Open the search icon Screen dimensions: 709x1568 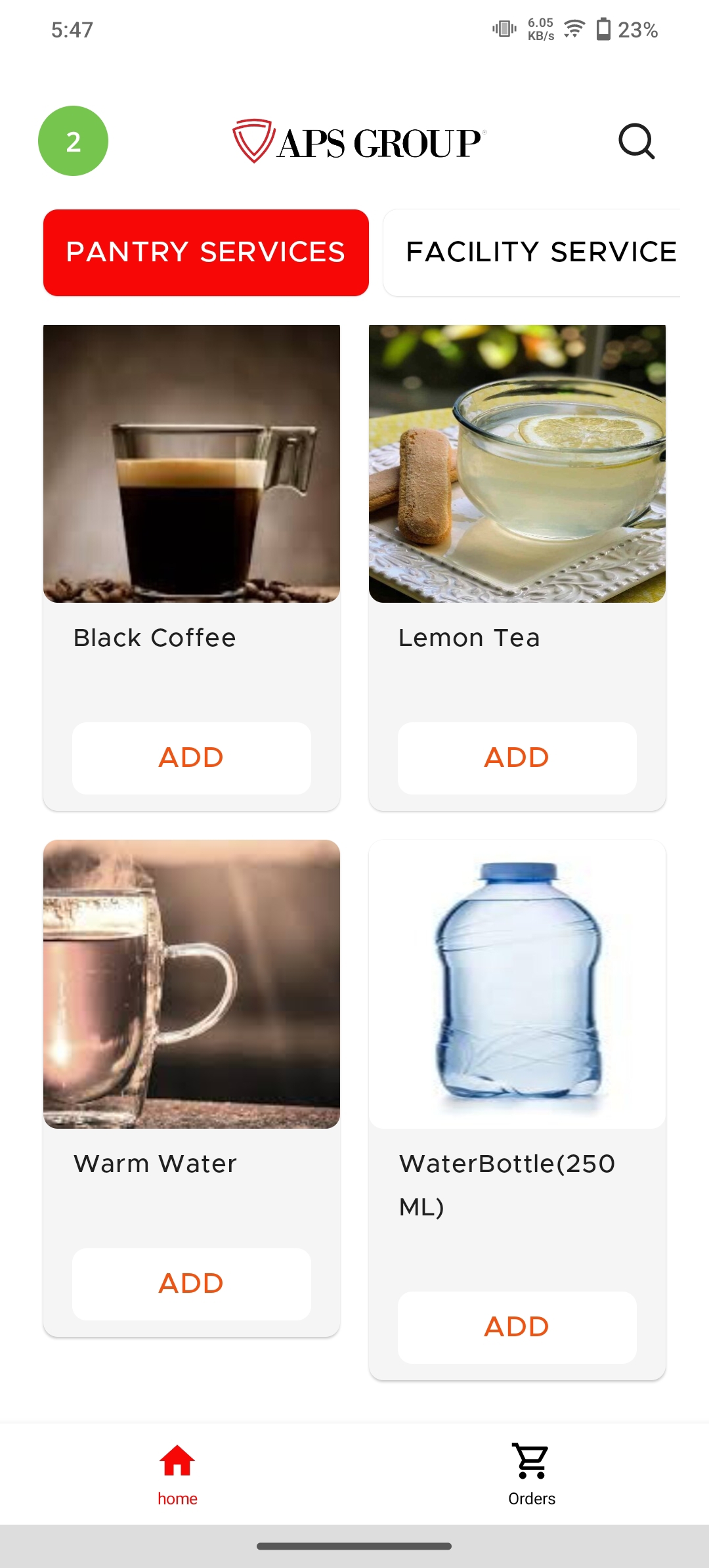tap(636, 141)
